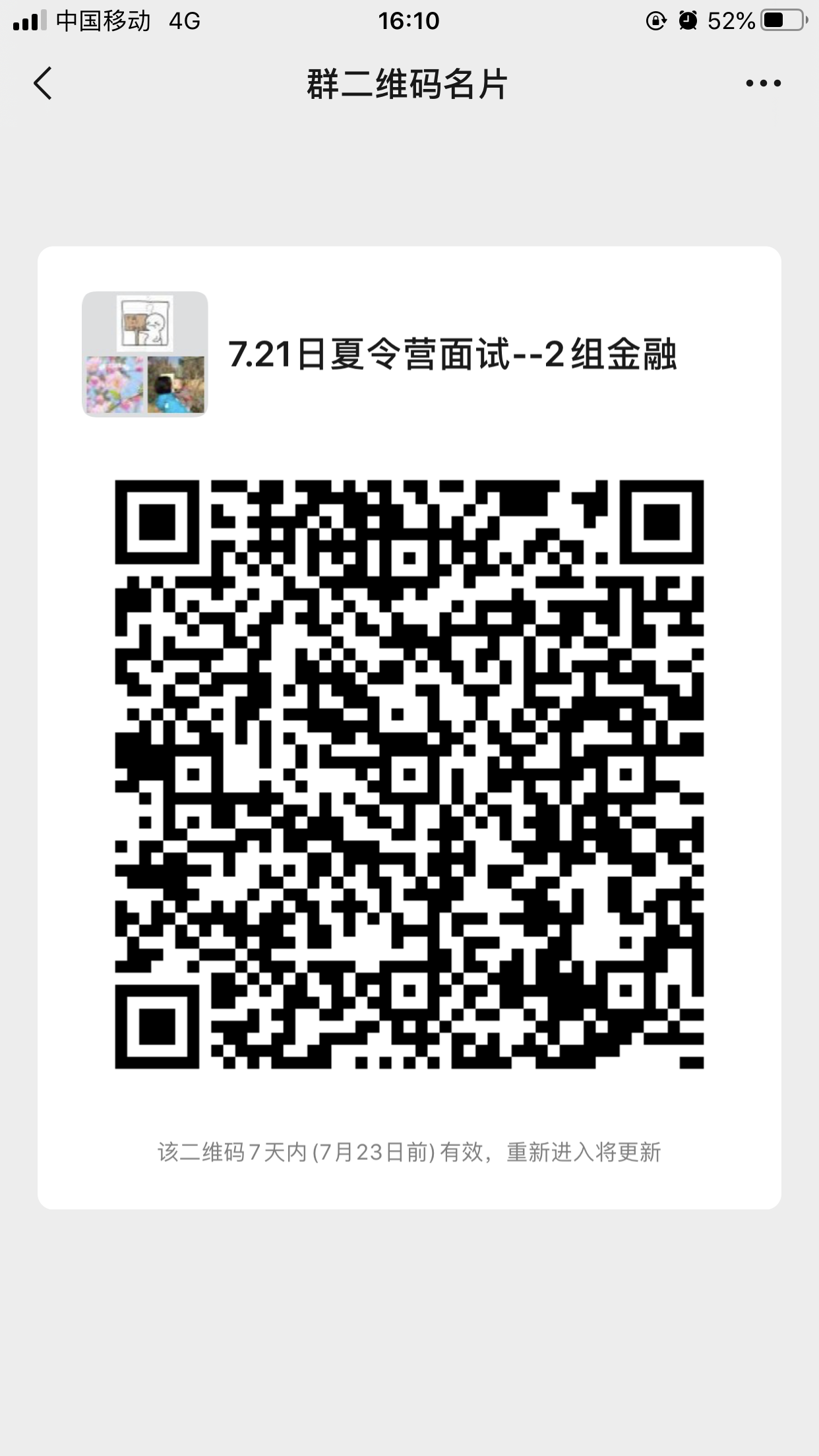
Task: Go back using the top-left arrow
Action: click(43, 84)
